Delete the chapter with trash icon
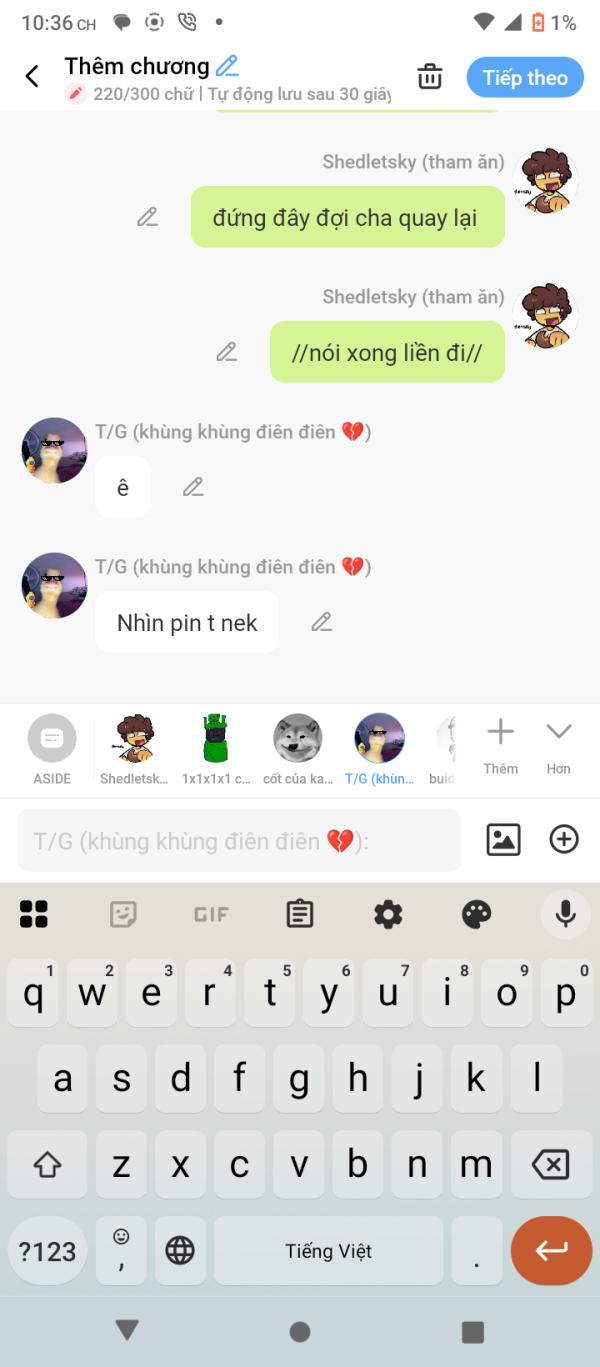The width and height of the screenshot is (600, 1367). [430, 77]
